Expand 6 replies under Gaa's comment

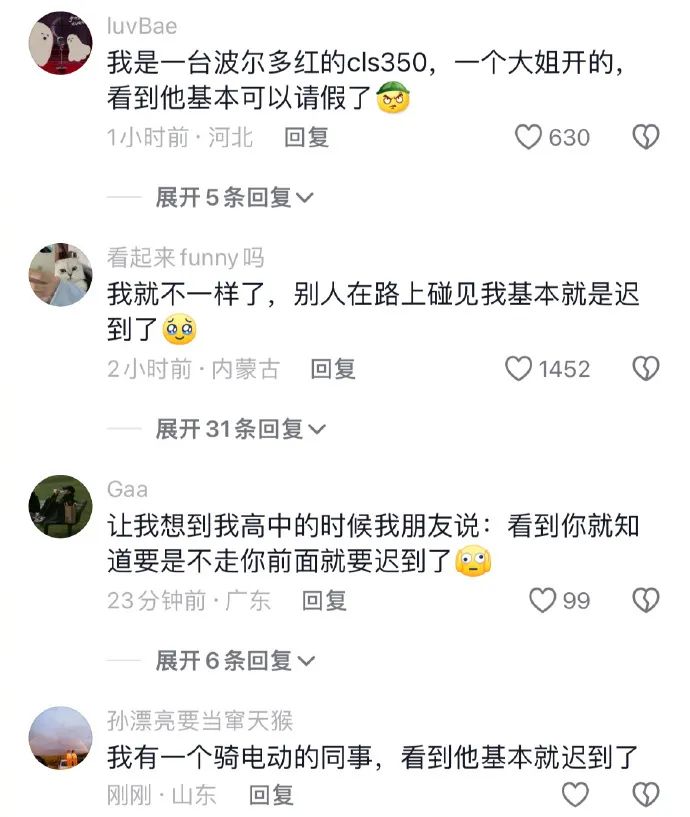click(x=234, y=660)
